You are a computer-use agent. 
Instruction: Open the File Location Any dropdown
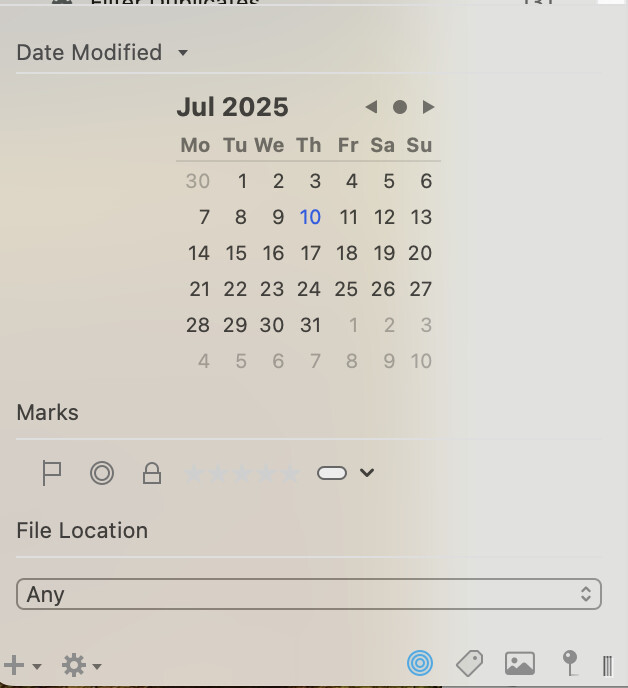308,594
